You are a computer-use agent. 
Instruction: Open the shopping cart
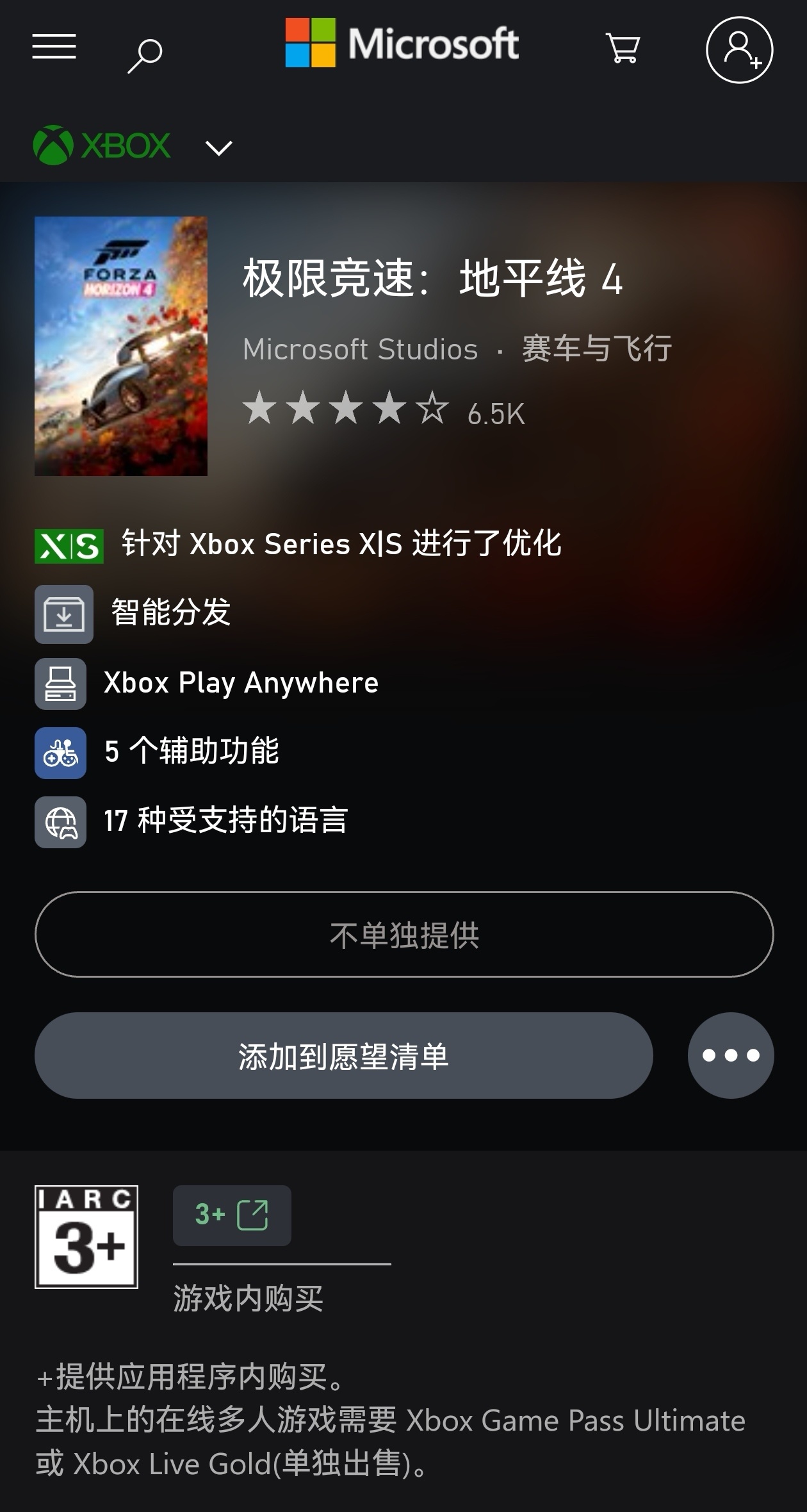click(623, 49)
